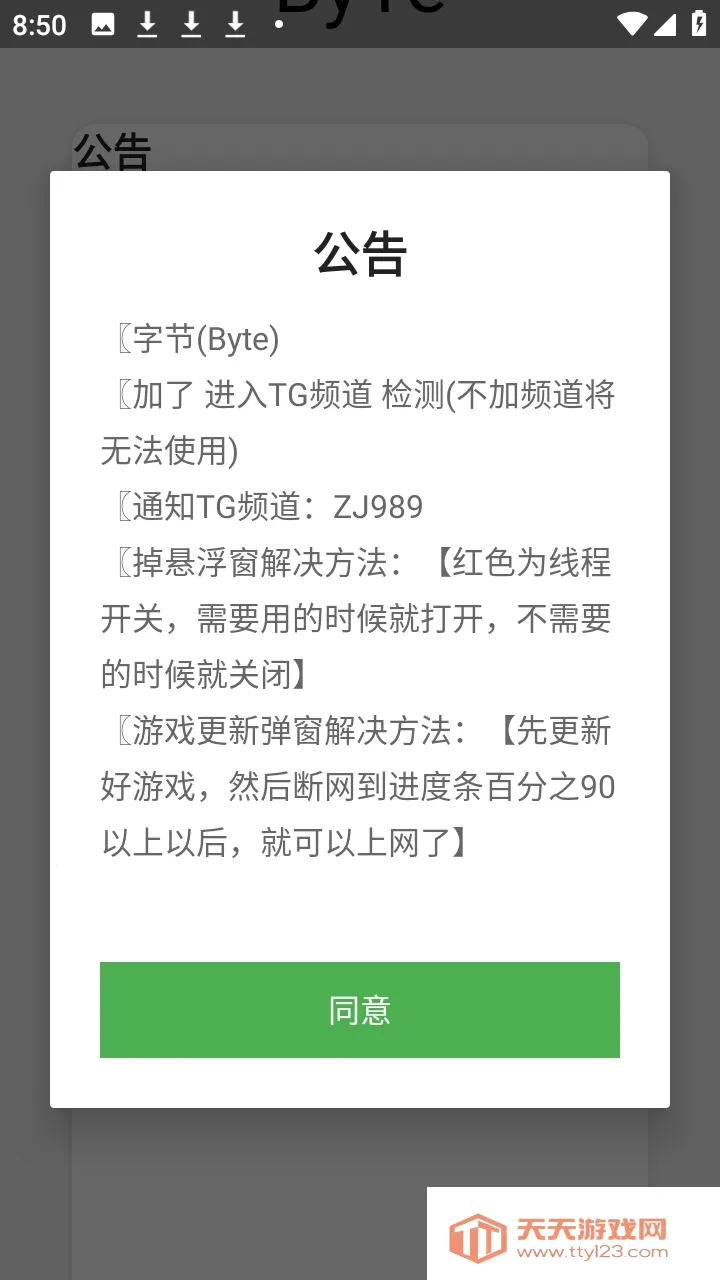720x1280 pixels.
Task: Tap the partially hidden Byte app title
Action: point(359,10)
